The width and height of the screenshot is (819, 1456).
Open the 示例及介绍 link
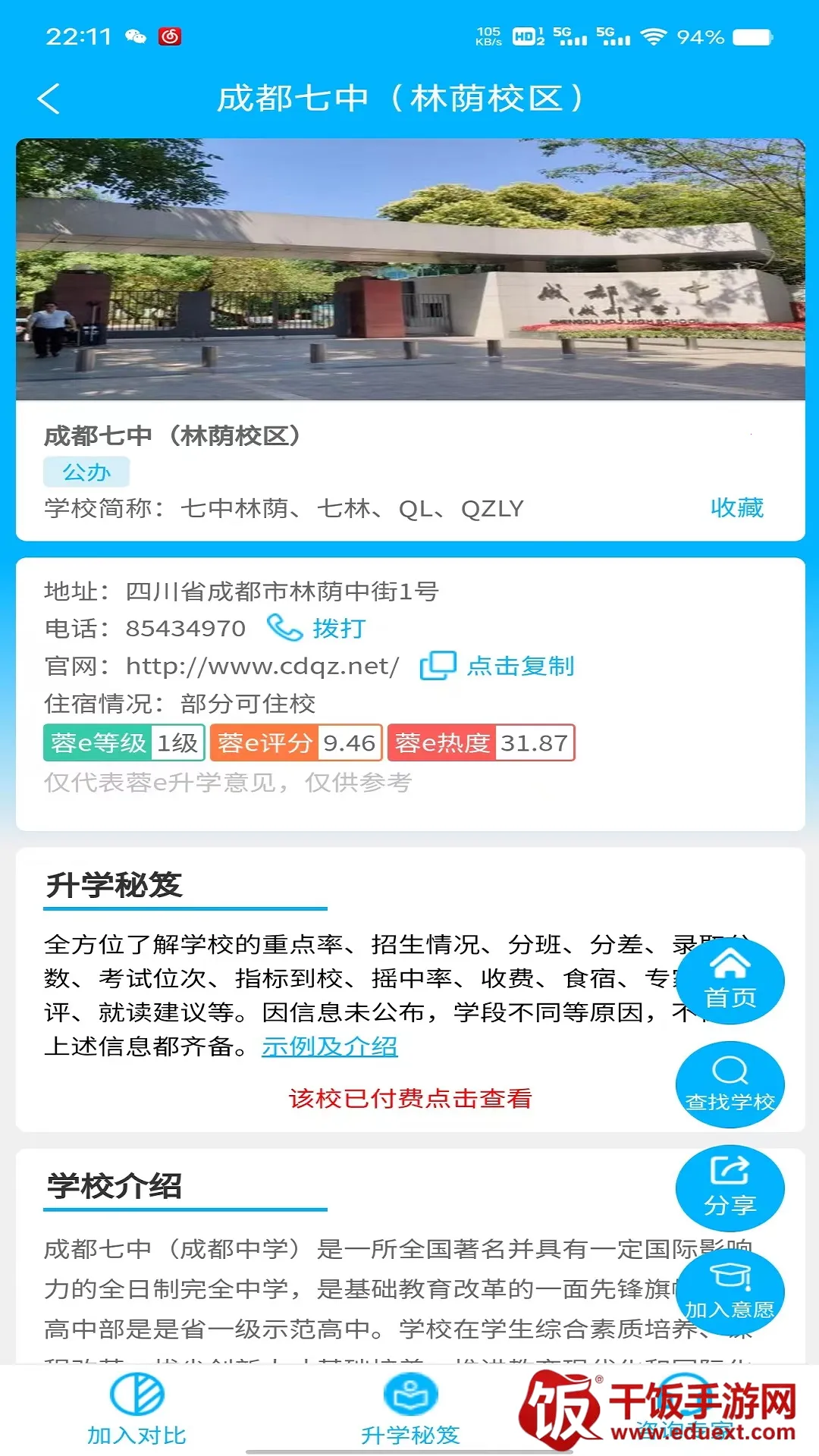(329, 1046)
